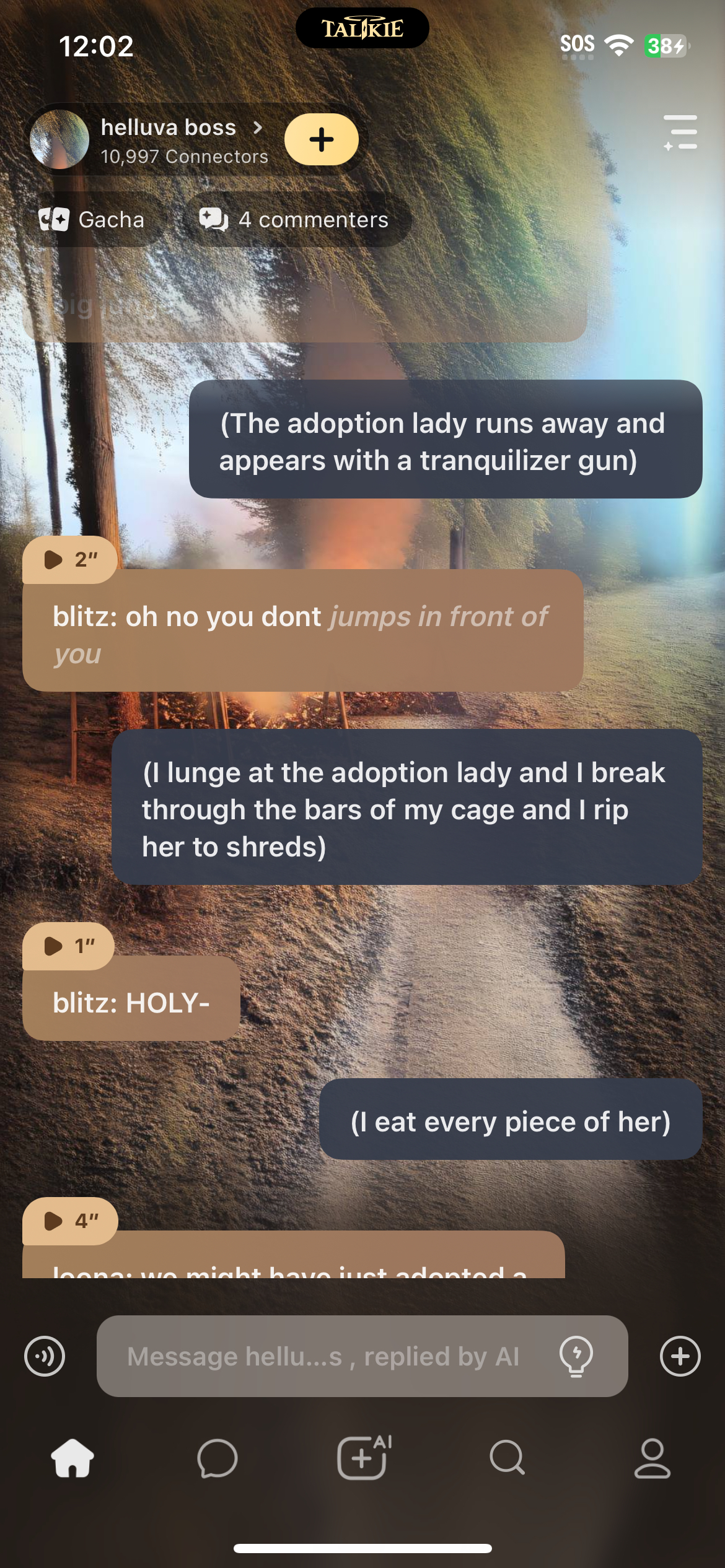This screenshot has width=725, height=1568.
Task: Tap the voice input icon beside message box
Action: tap(45, 1356)
